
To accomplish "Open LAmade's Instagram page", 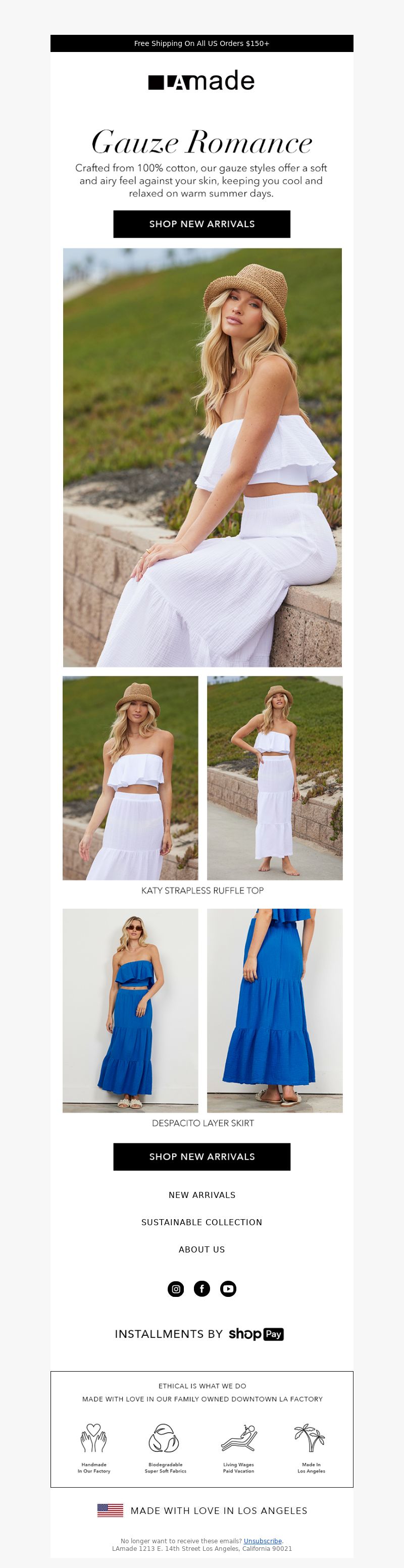I will point(176,1289).
